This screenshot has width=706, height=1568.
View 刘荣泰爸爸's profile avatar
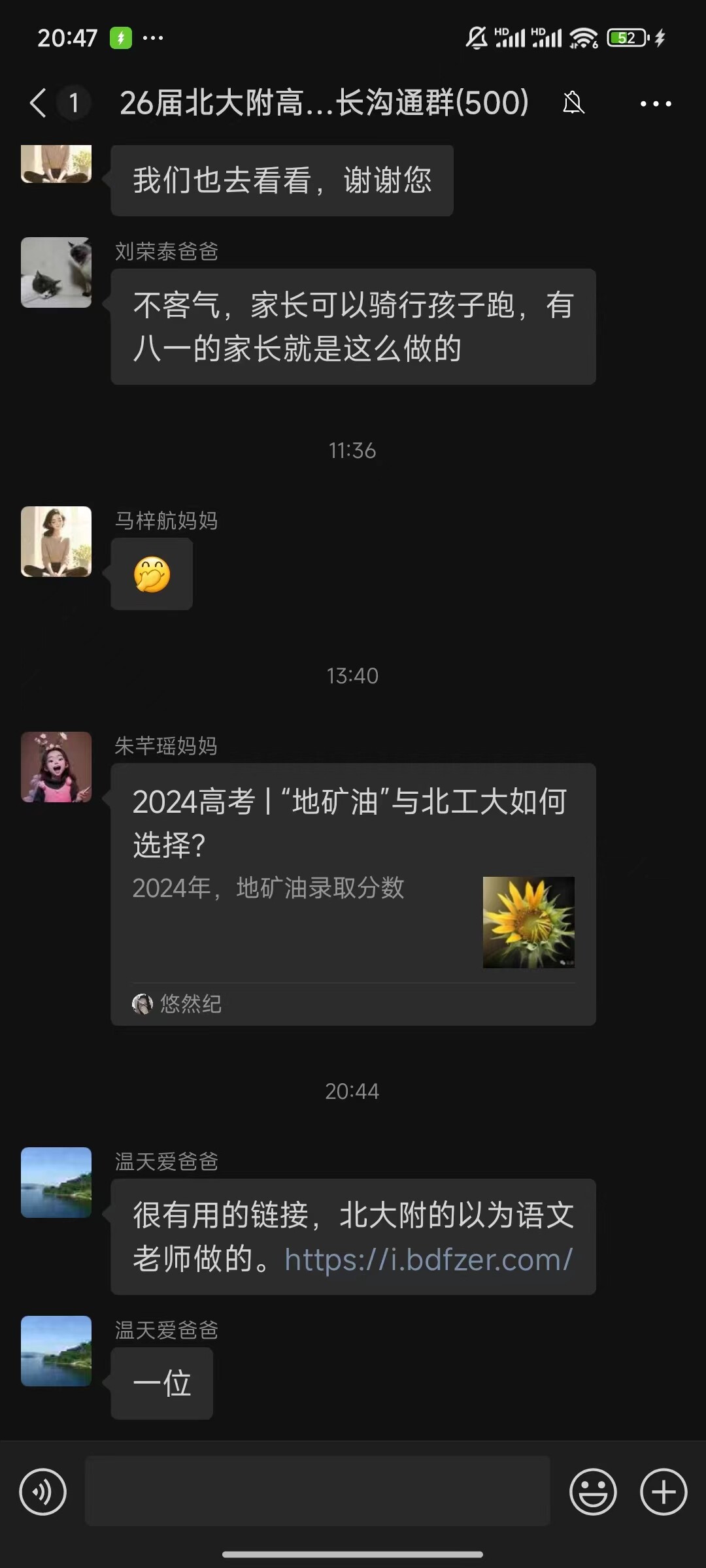pos(56,272)
